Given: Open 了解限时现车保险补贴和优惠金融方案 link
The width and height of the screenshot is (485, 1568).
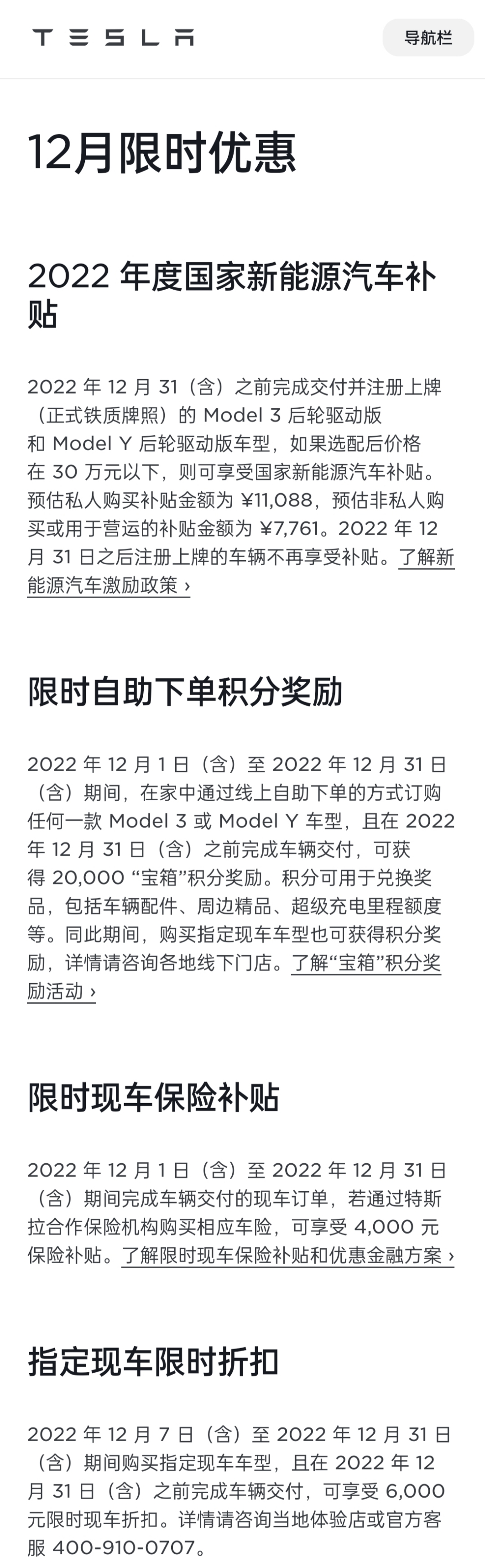Looking at the screenshot, I should pos(287,1255).
